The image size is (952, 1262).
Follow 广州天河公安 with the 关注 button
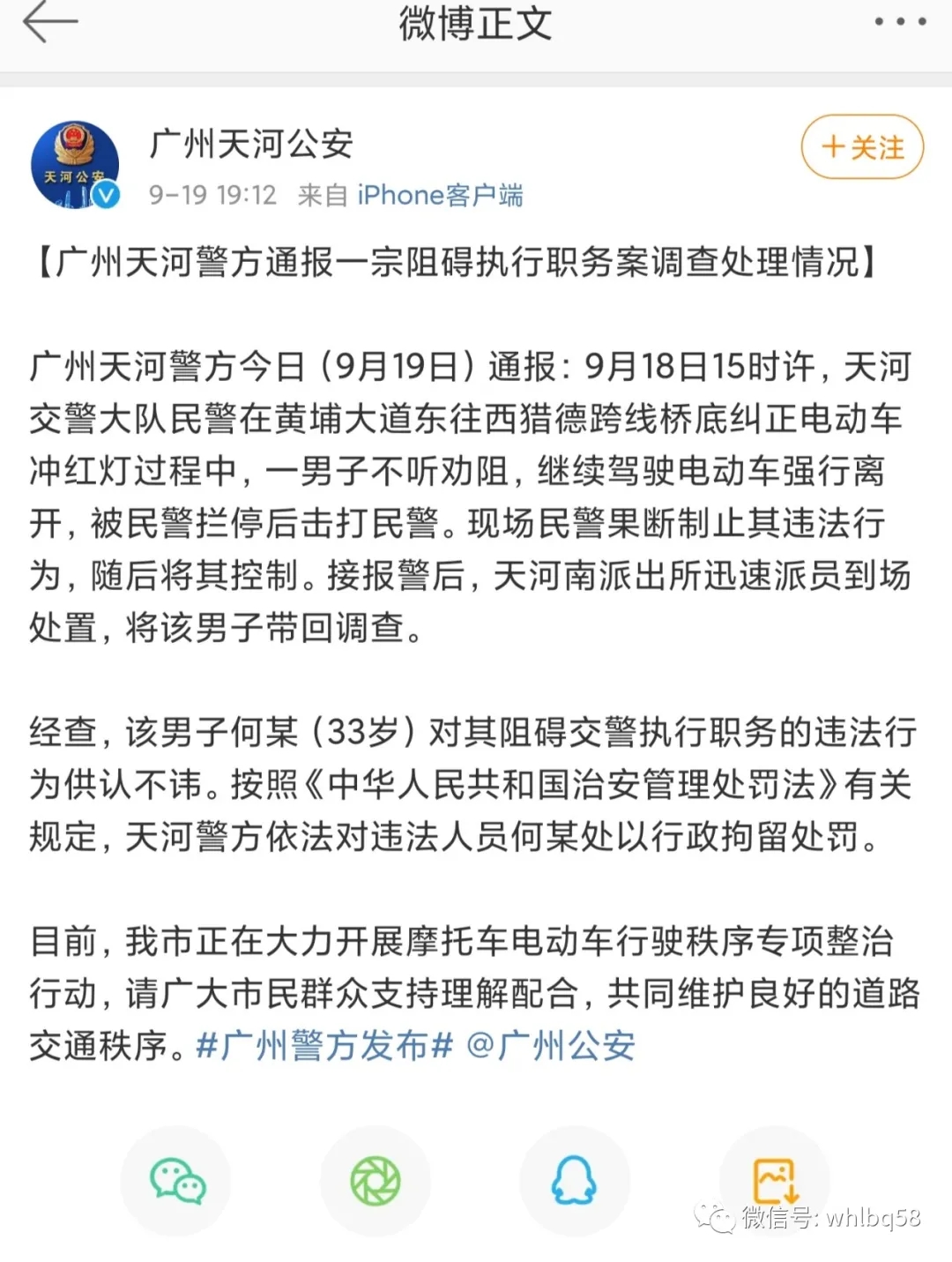pos(861,147)
